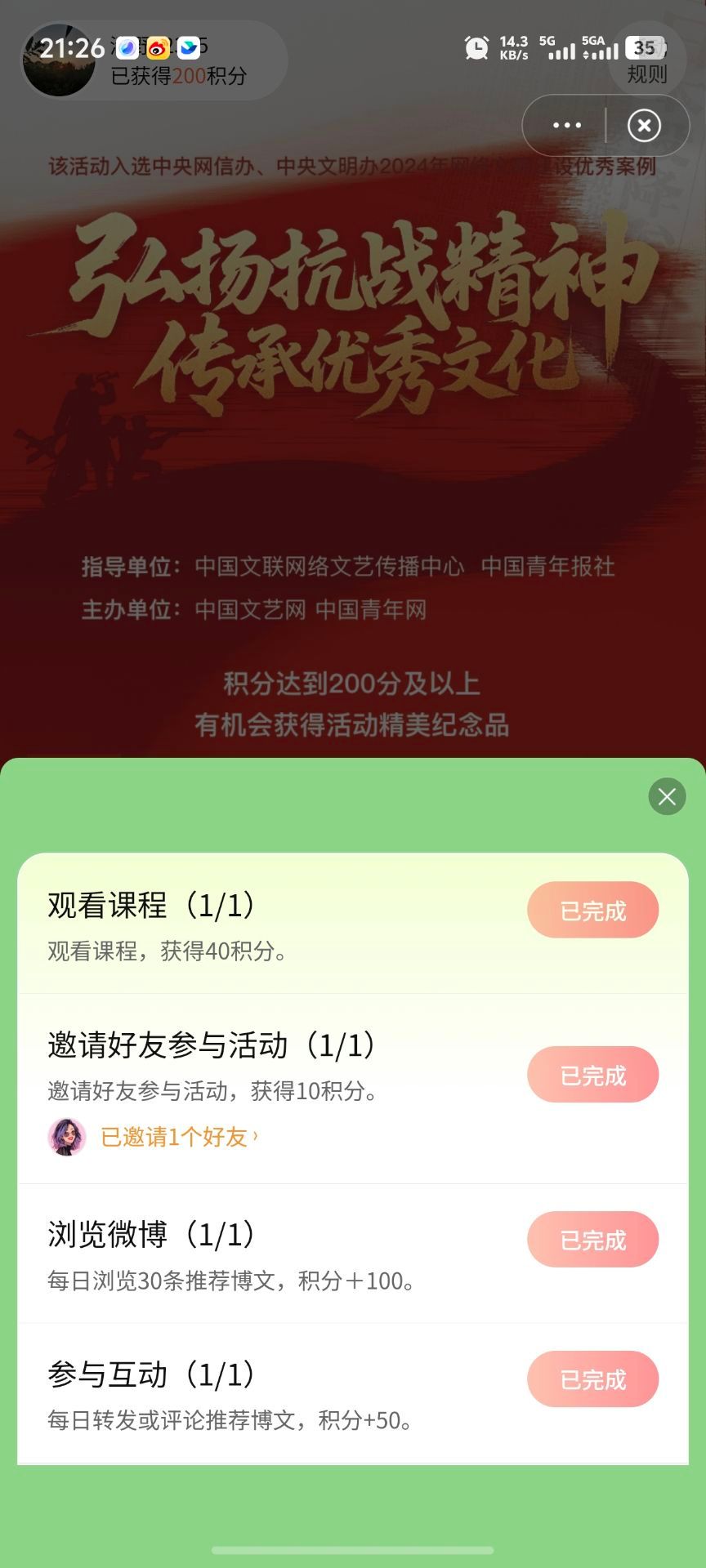
Task: Close the green task panel
Action: pos(667,796)
